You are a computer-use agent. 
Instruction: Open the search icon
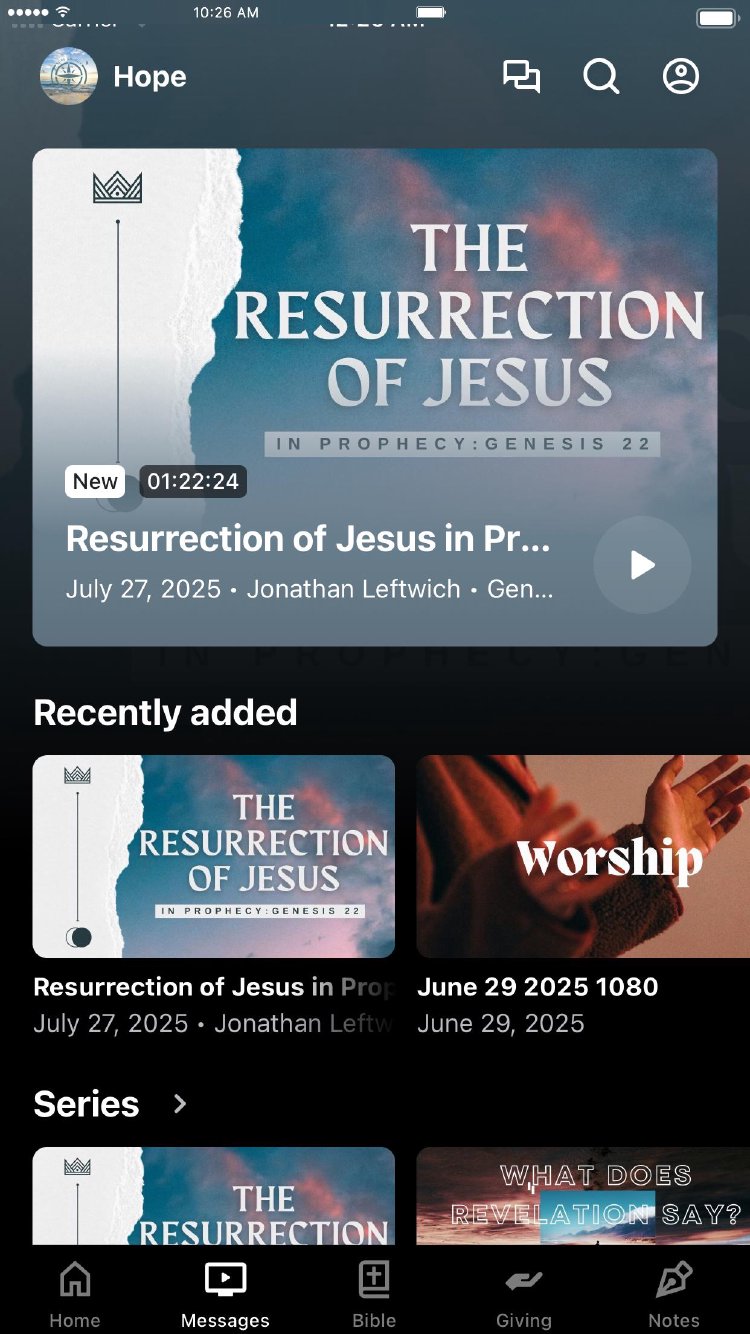click(x=601, y=77)
